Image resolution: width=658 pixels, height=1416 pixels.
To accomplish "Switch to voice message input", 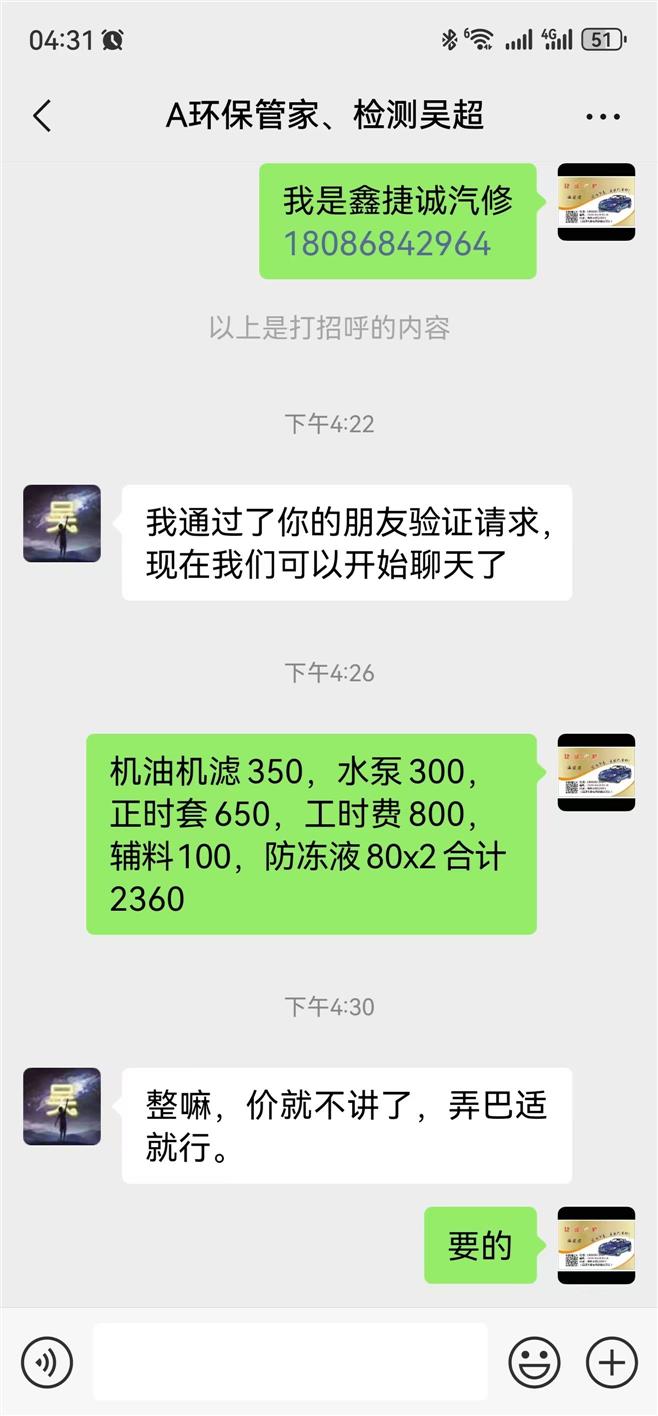I will point(47,1361).
